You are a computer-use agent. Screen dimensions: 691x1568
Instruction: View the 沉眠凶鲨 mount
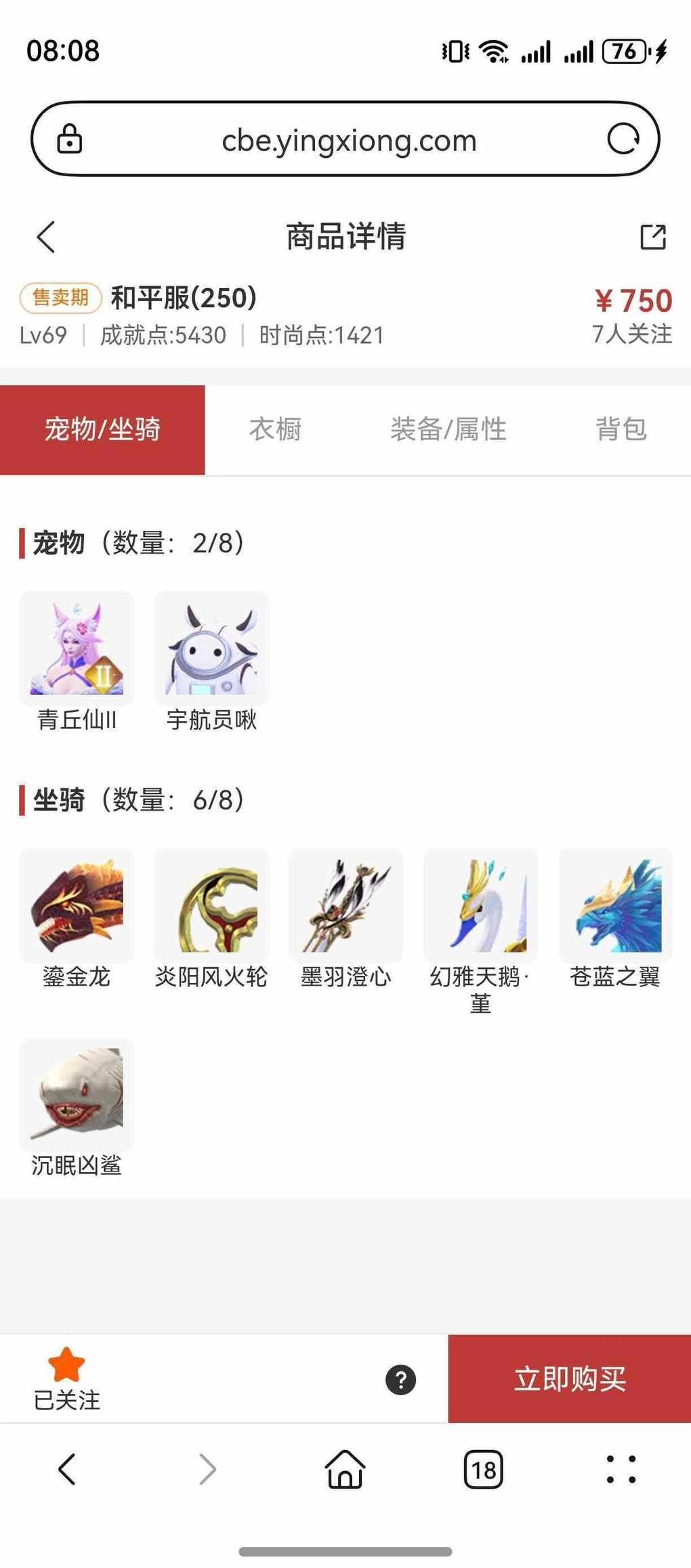click(x=77, y=1095)
